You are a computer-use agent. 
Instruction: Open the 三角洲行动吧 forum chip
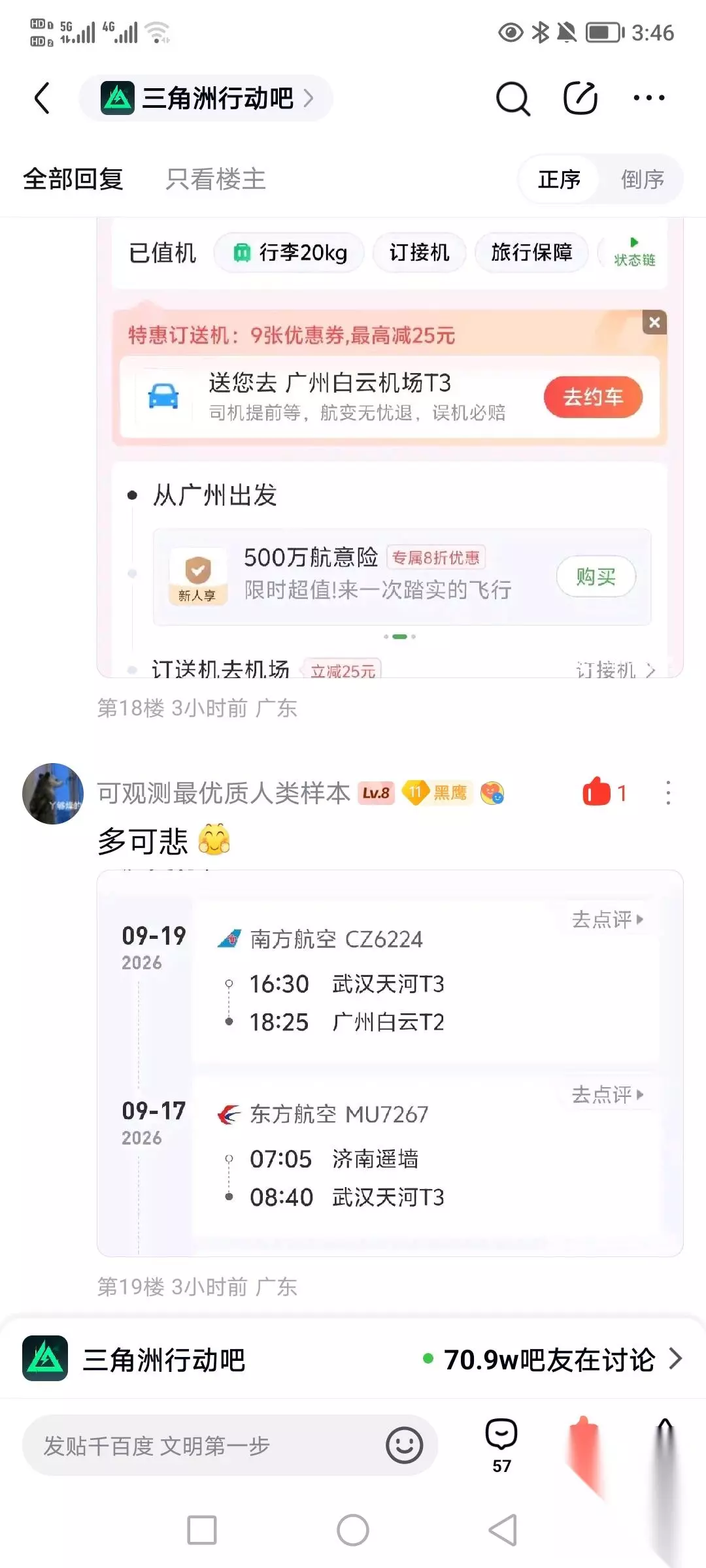206,99
